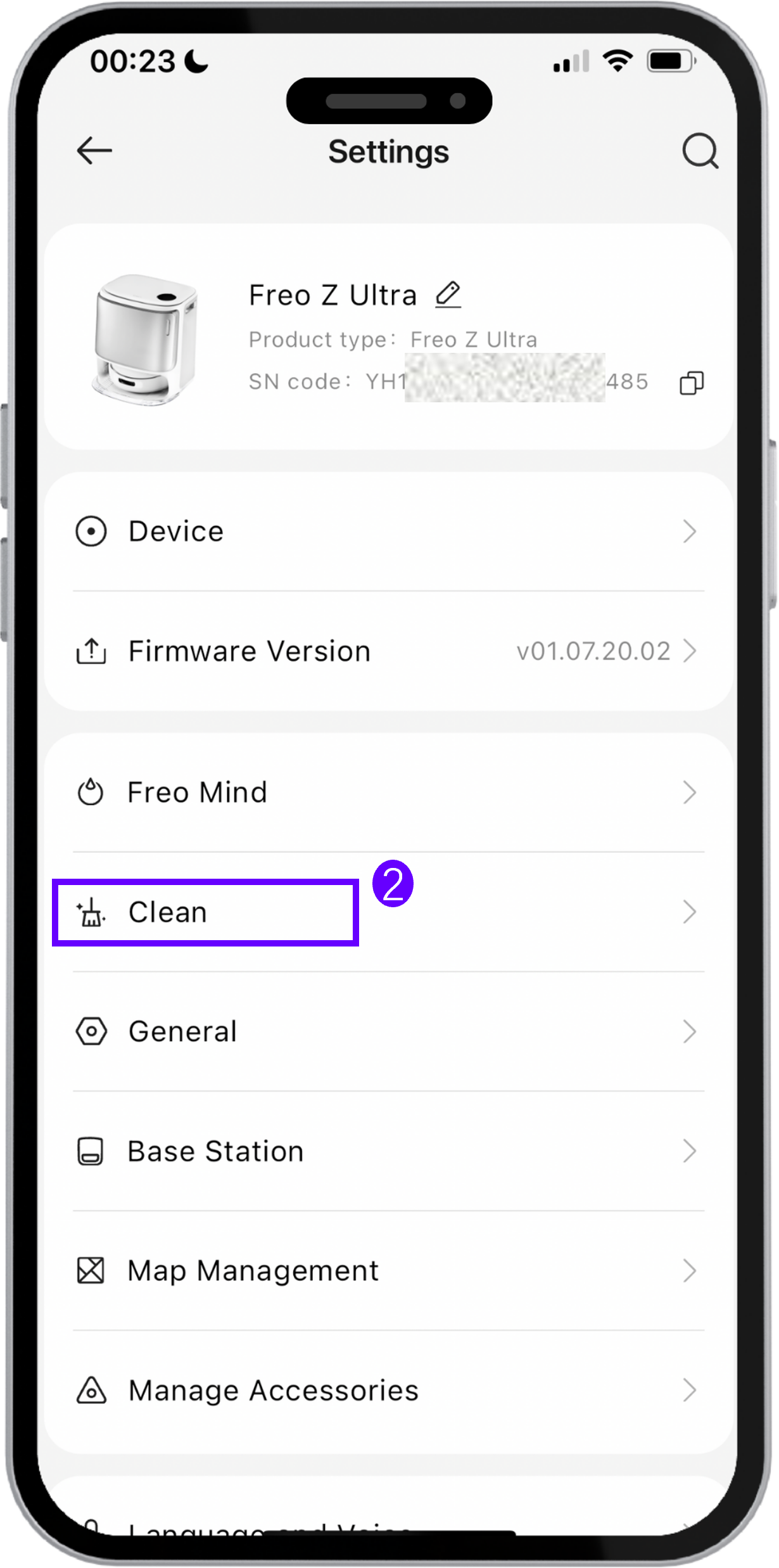Open General settings
This screenshot has height=1568, width=779.
[389, 1031]
